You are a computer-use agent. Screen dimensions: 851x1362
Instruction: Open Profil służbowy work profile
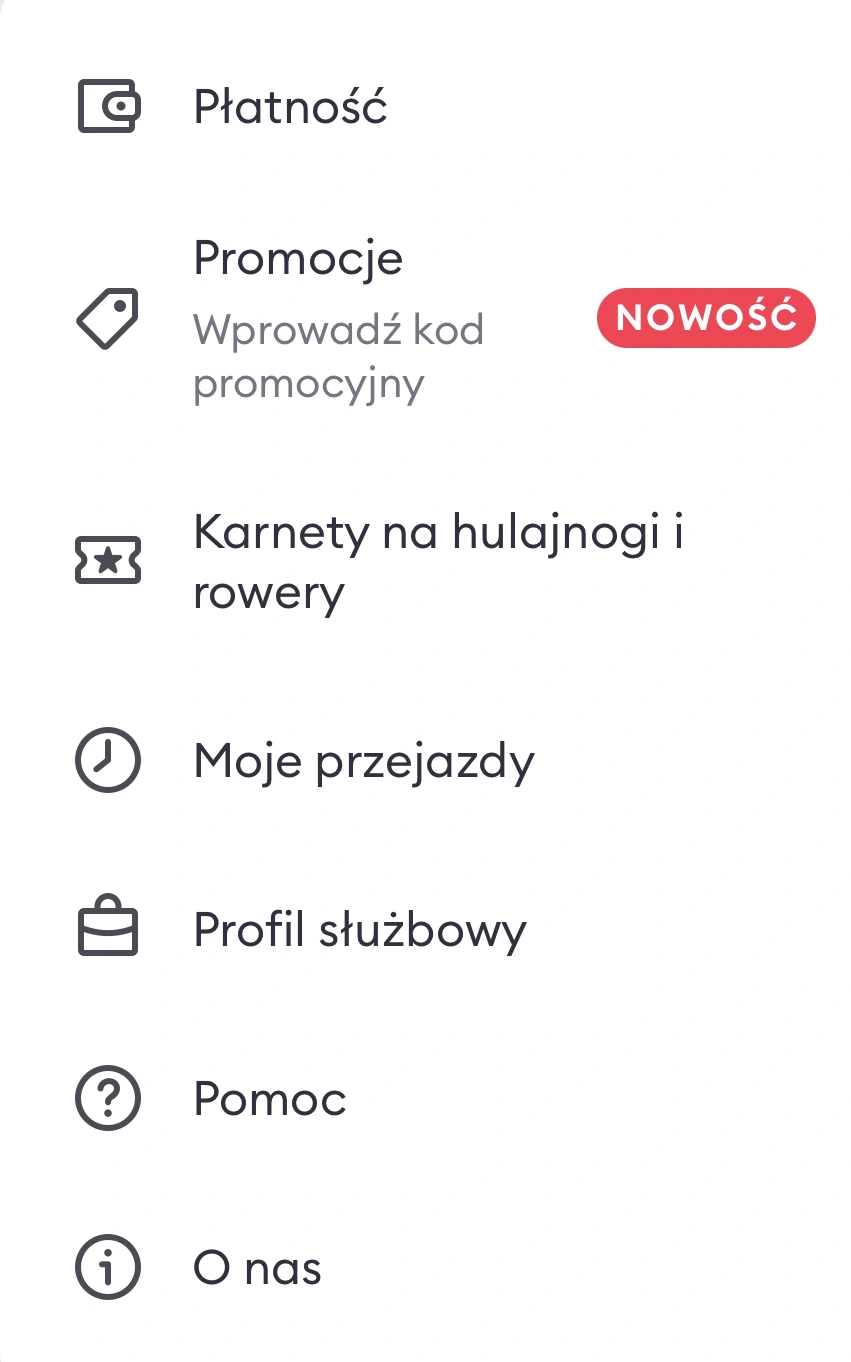(x=425, y=930)
